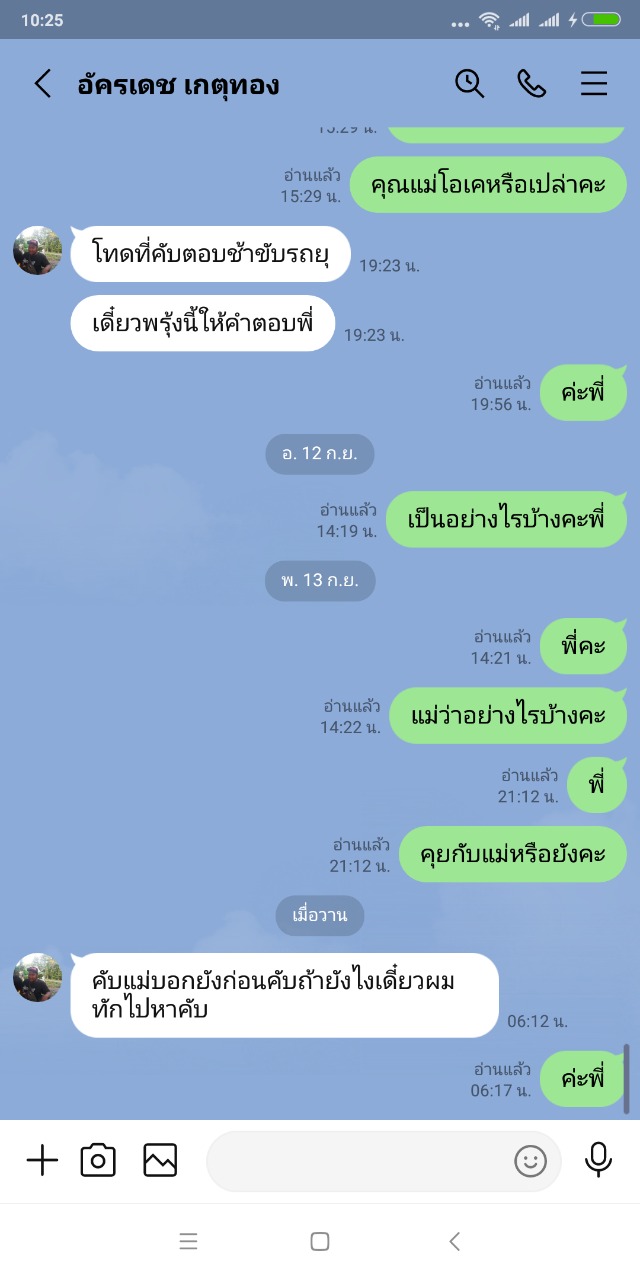Search within this chat
Viewport: 640px width, 1280px height.
tap(469, 84)
